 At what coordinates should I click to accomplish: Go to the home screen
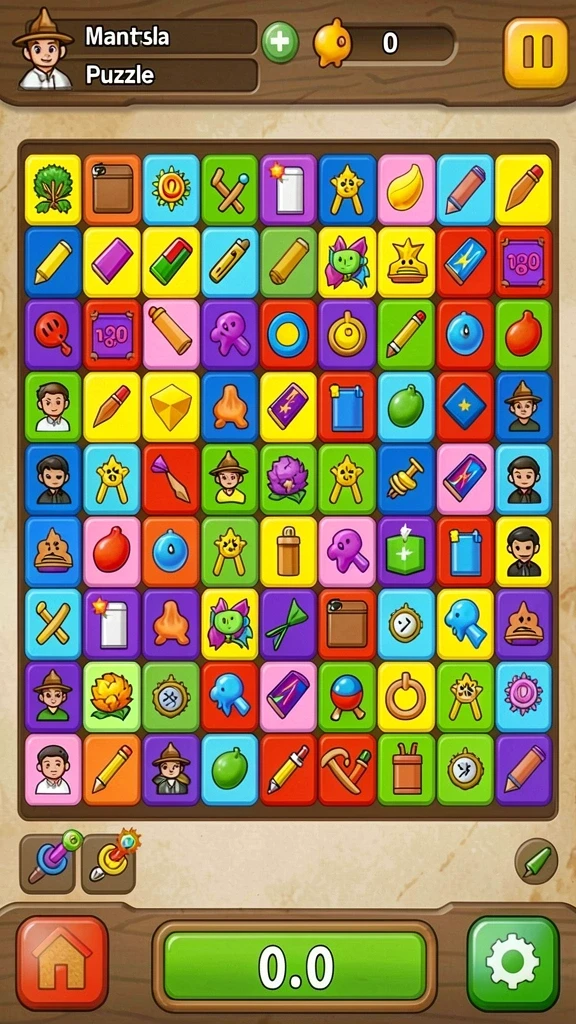[x=62, y=963]
